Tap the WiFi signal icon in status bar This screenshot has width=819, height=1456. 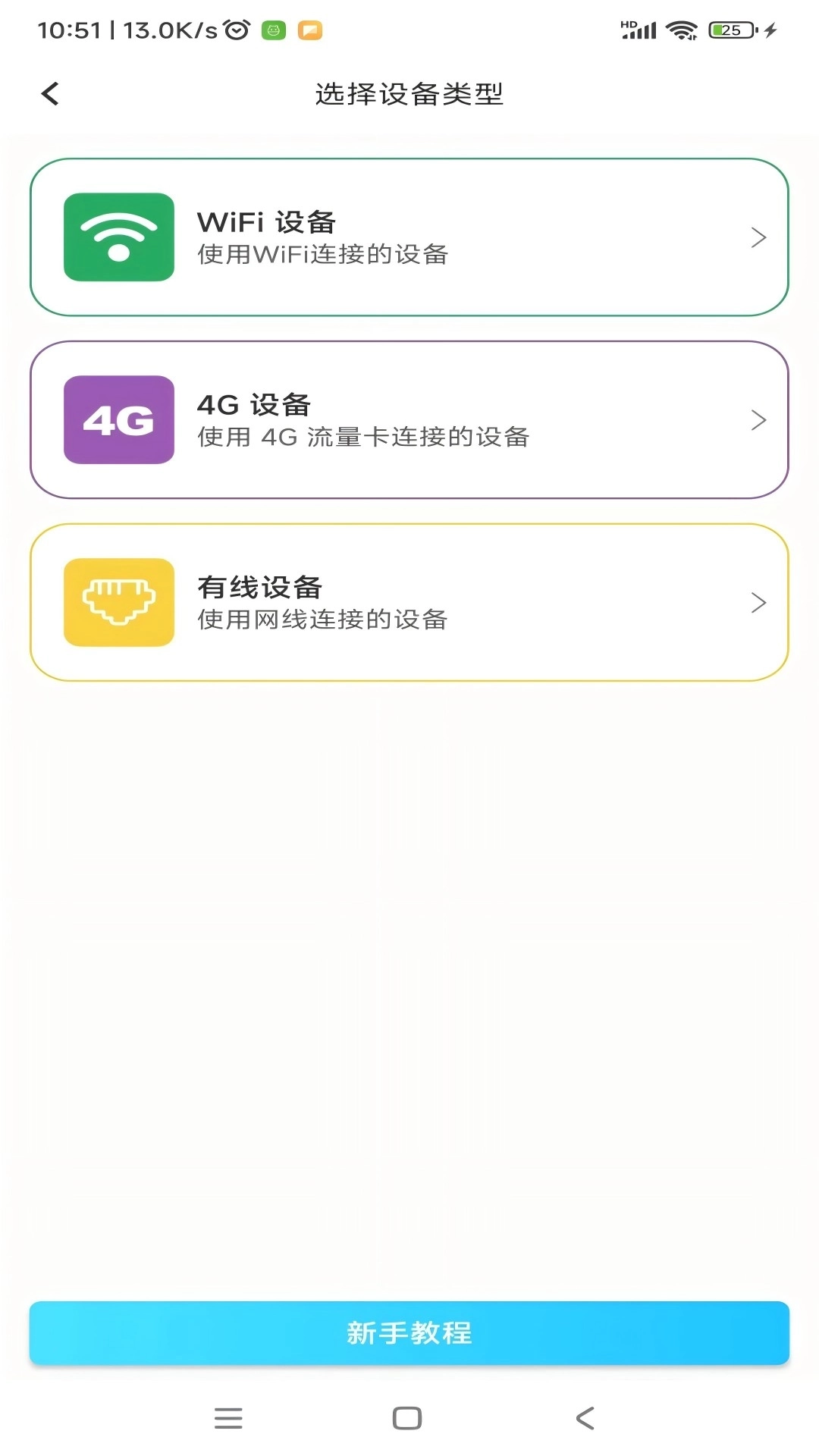tap(682, 30)
